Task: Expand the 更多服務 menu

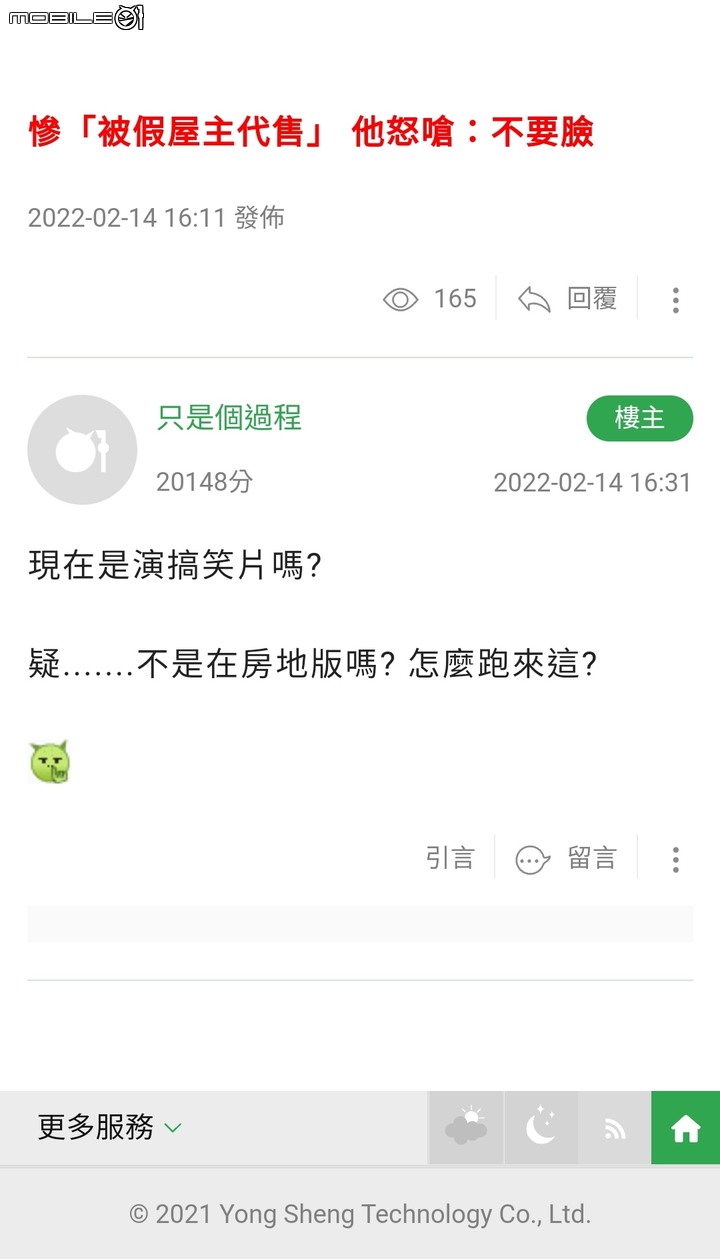Action: [110, 1127]
